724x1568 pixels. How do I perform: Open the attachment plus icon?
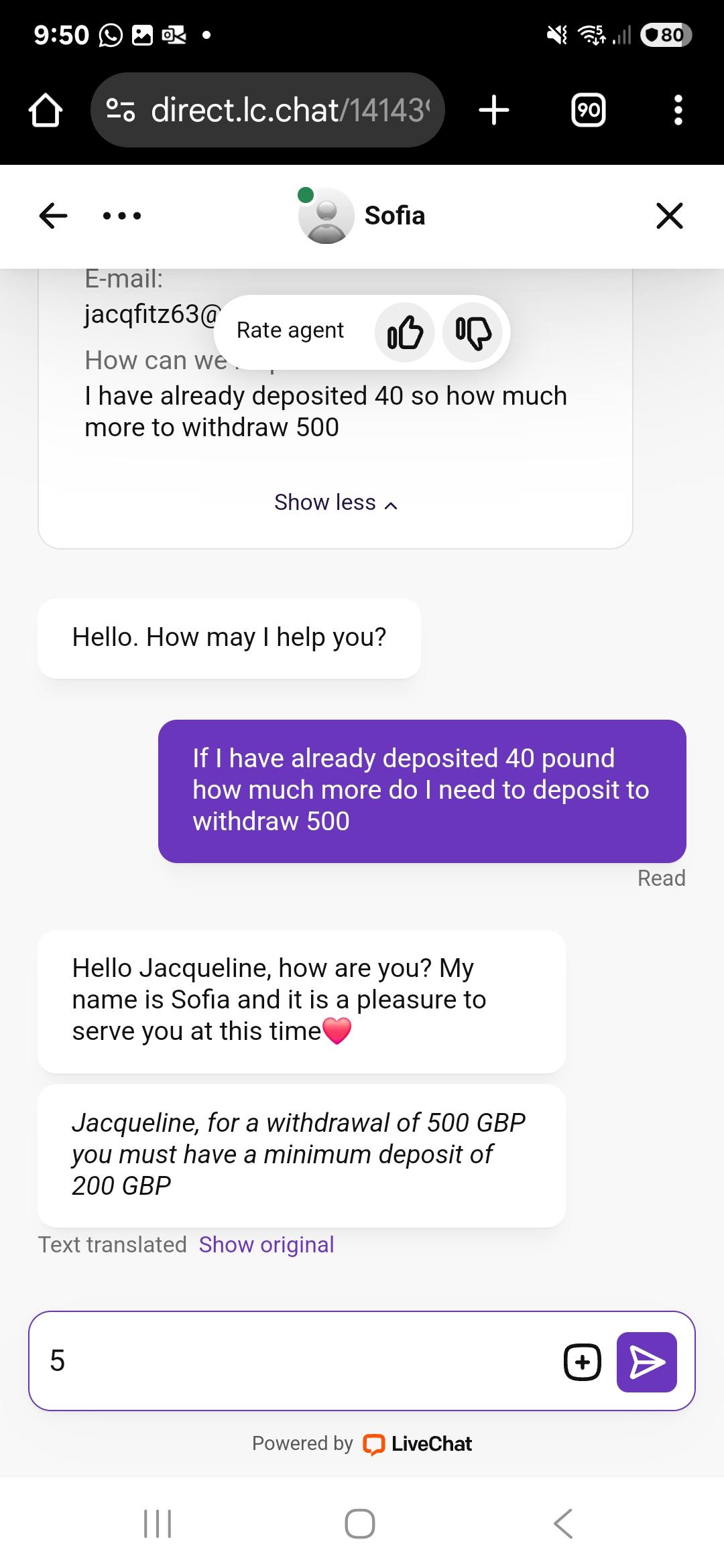[x=582, y=1362]
